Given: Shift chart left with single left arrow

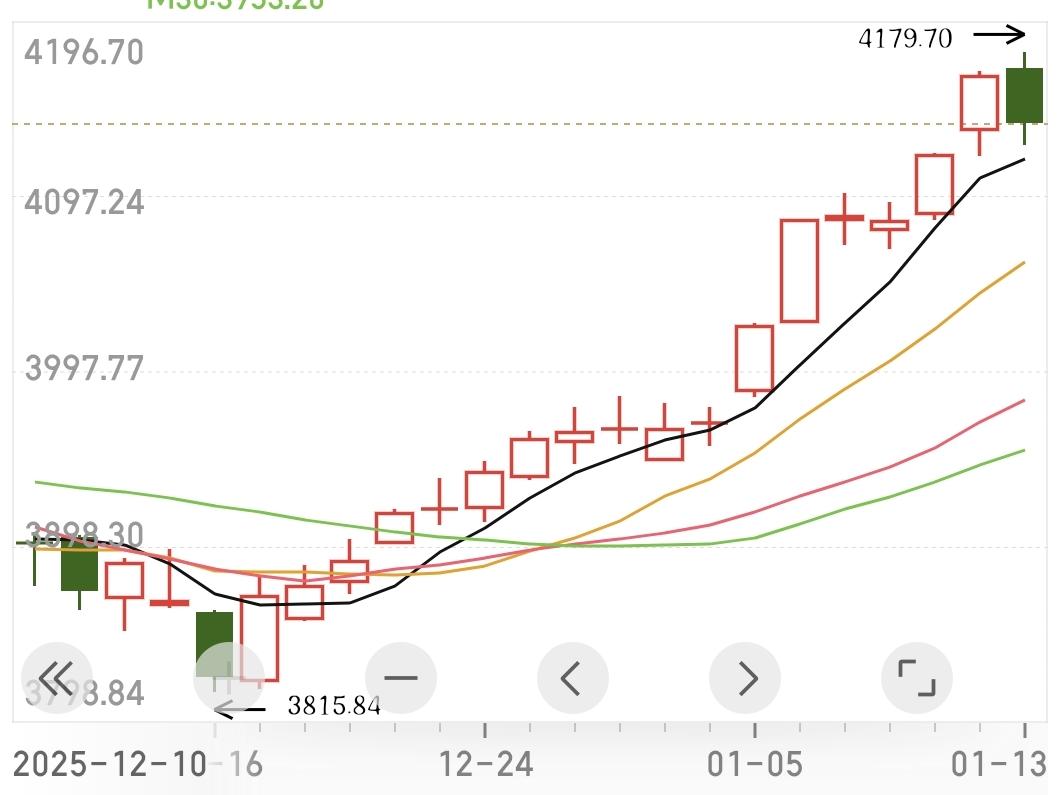Looking at the screenshot, I should click(572, 678).
